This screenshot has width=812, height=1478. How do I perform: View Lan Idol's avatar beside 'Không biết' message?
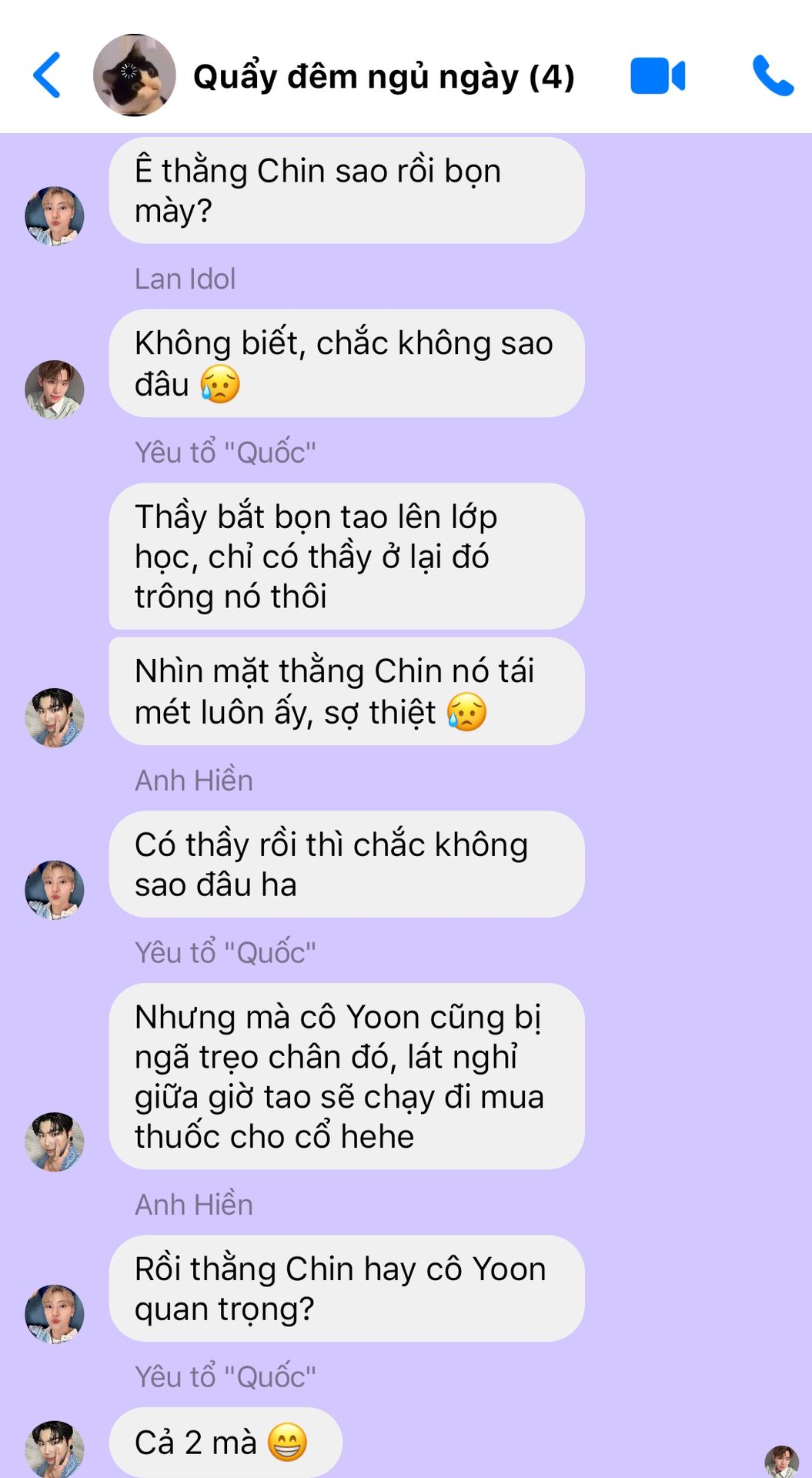[55, 390]
